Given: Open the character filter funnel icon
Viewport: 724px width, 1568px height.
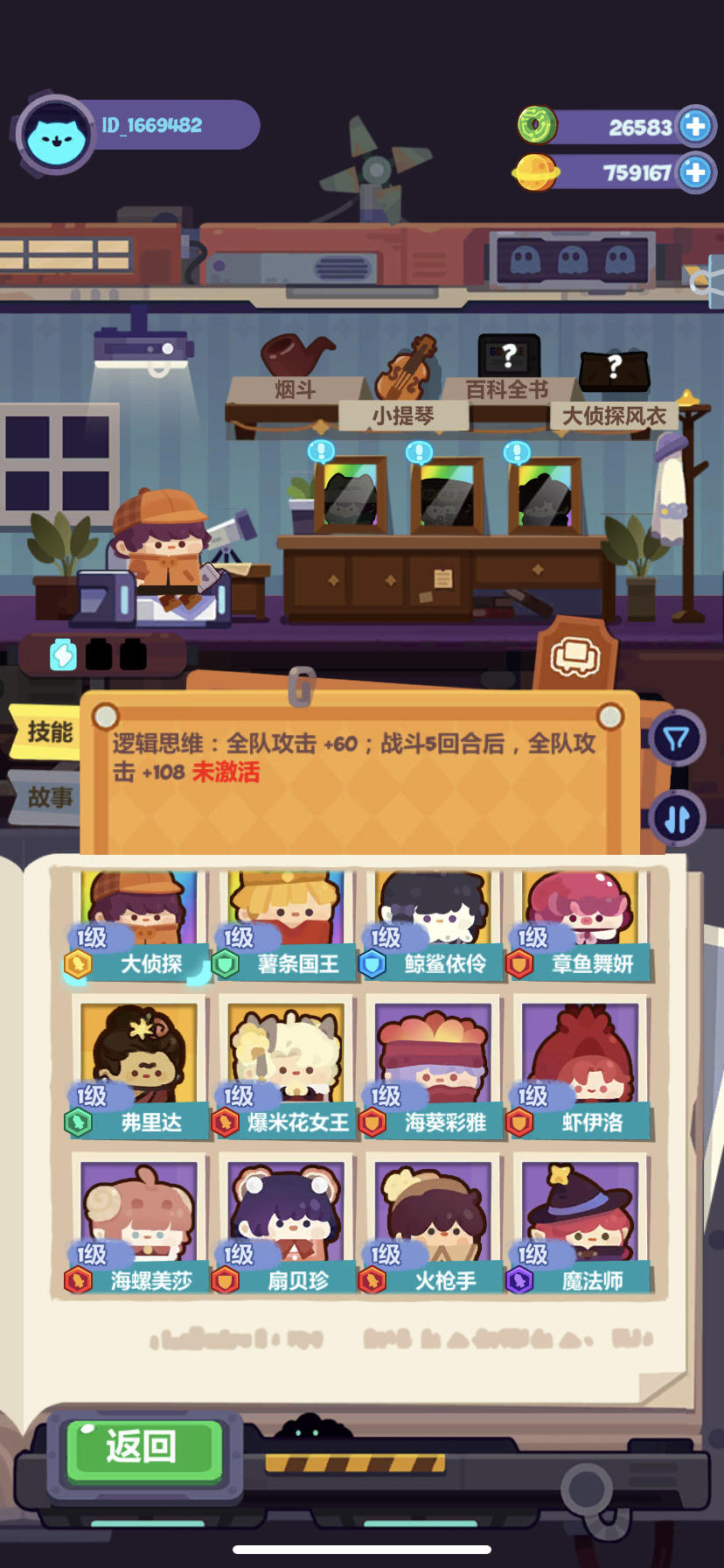Looking at the screenshot, I should tap(676, 738).
